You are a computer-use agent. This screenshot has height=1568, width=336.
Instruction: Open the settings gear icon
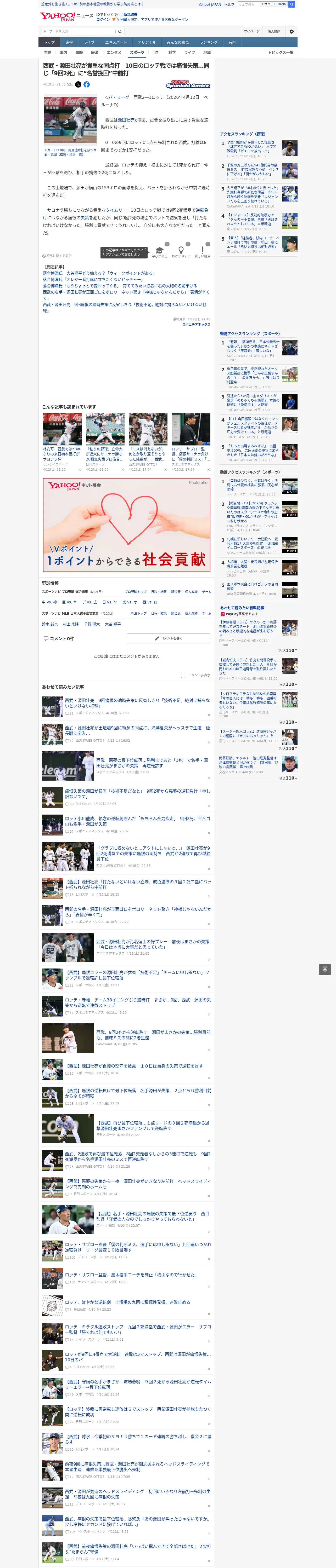point(292,31)
